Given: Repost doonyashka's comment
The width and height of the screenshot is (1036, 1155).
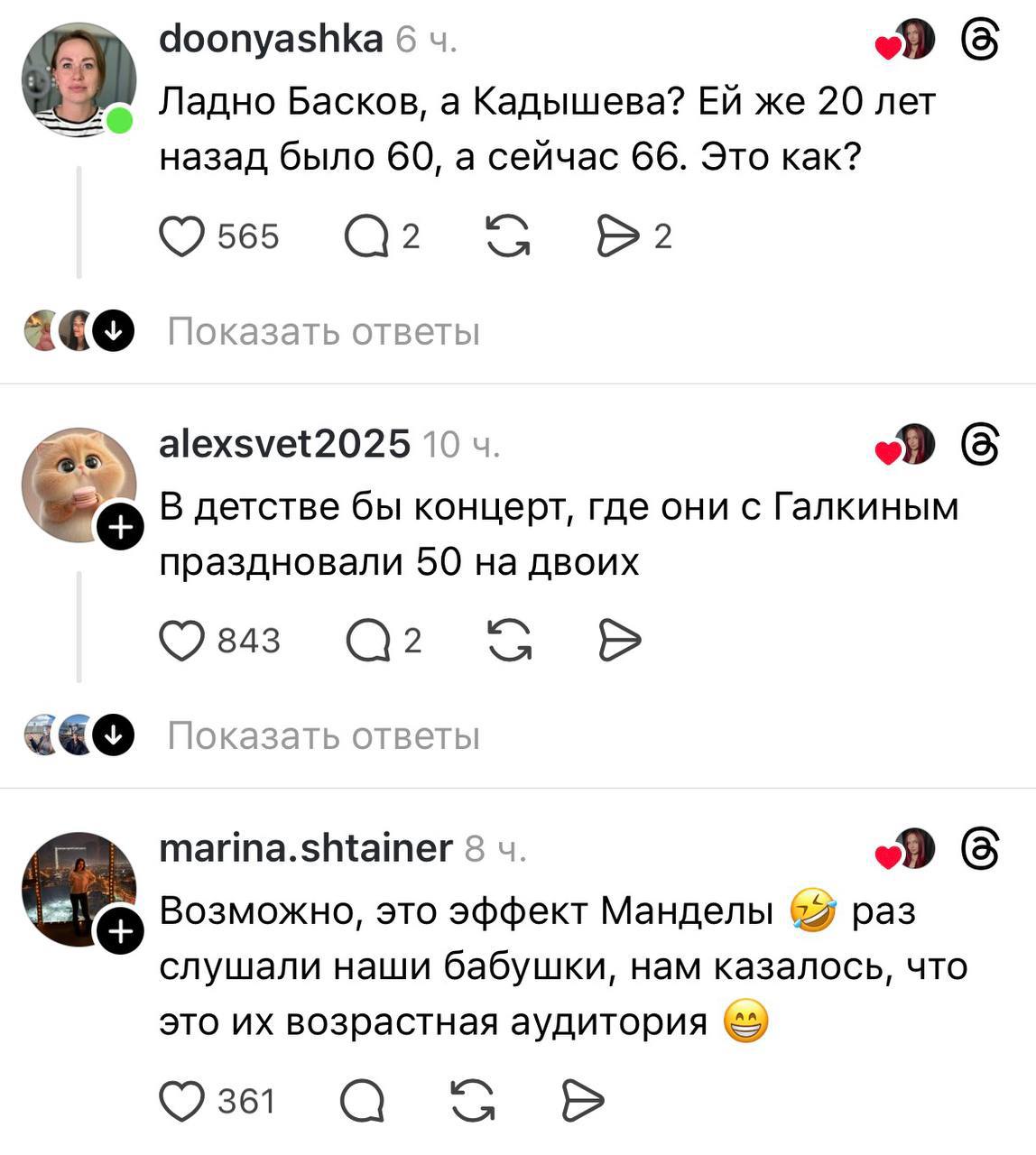Looking at the screenshot, I should pyautogui.click(x=508, y=236).
